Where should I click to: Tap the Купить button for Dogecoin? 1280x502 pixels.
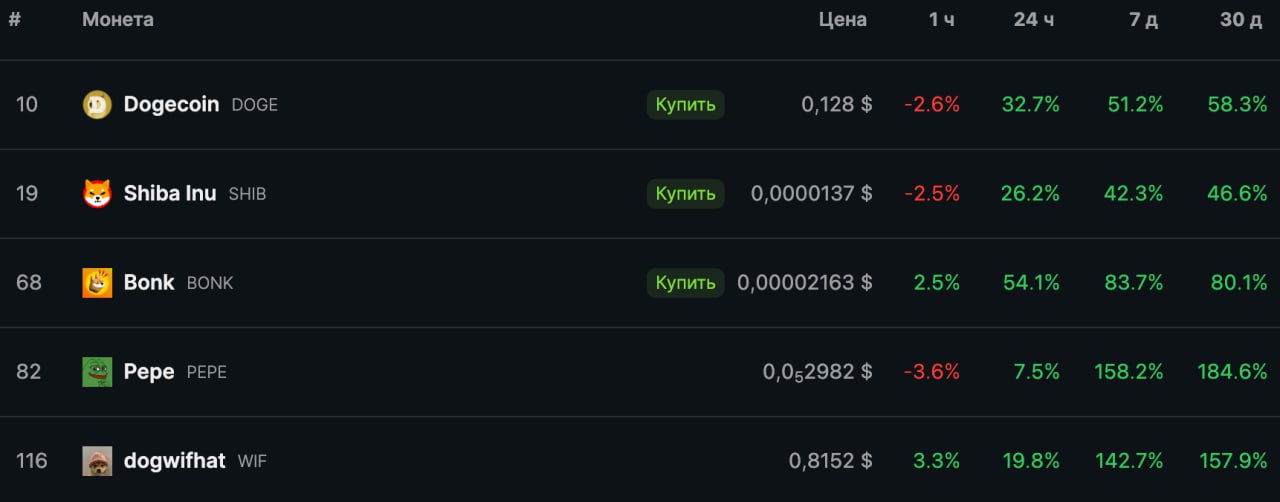[x=685, y=104]
